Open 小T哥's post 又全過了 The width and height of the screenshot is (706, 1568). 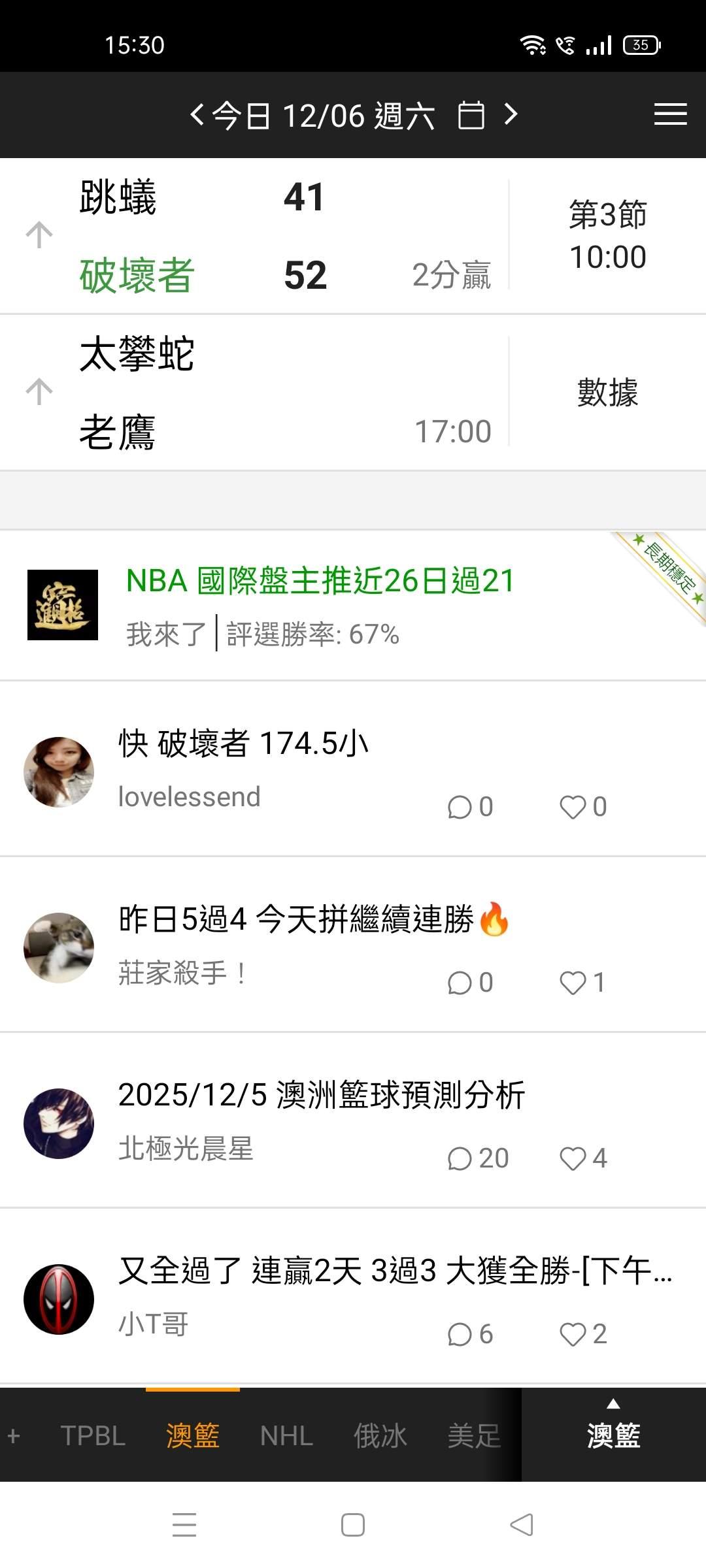tap(392, 1271)
